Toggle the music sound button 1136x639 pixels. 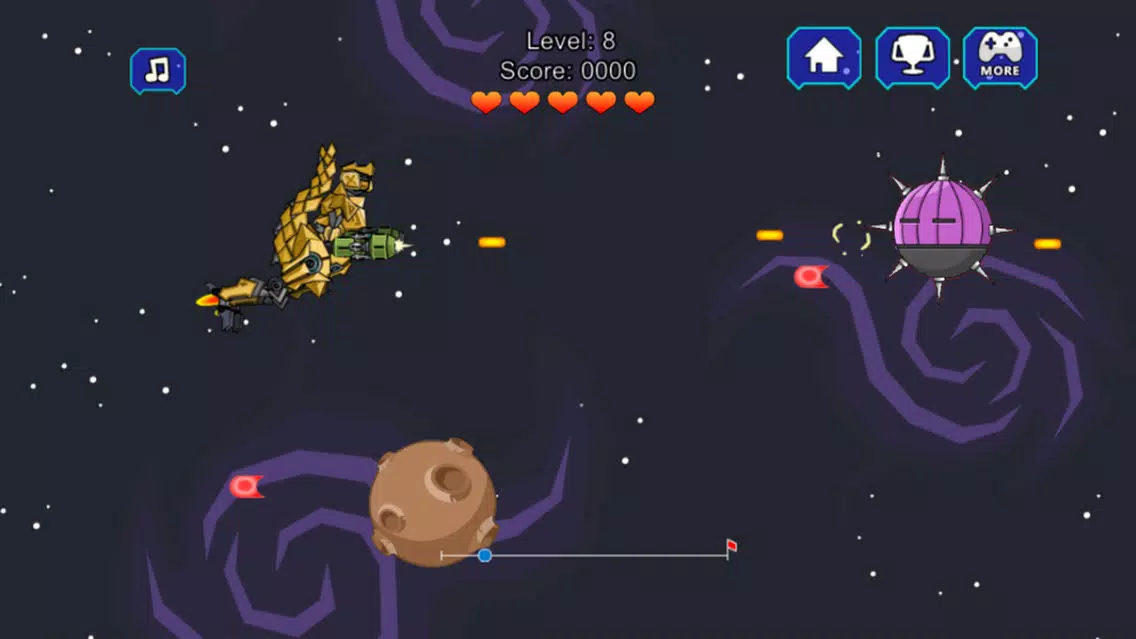pos(158,71)
